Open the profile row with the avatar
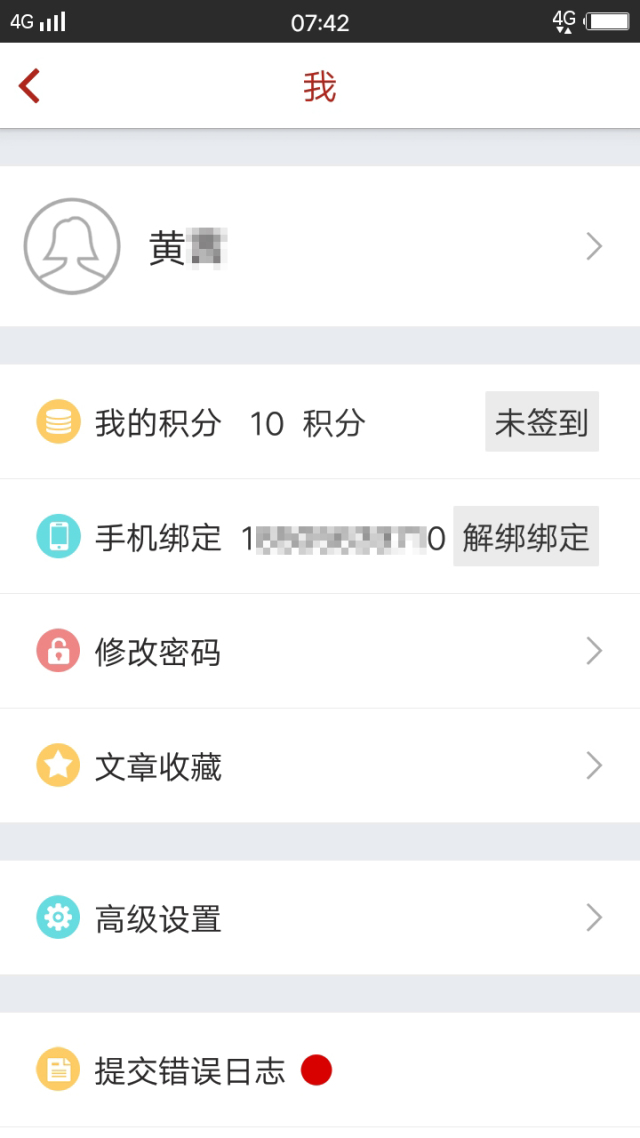Viewport: 640px width, 1138px height. [320, 246]
